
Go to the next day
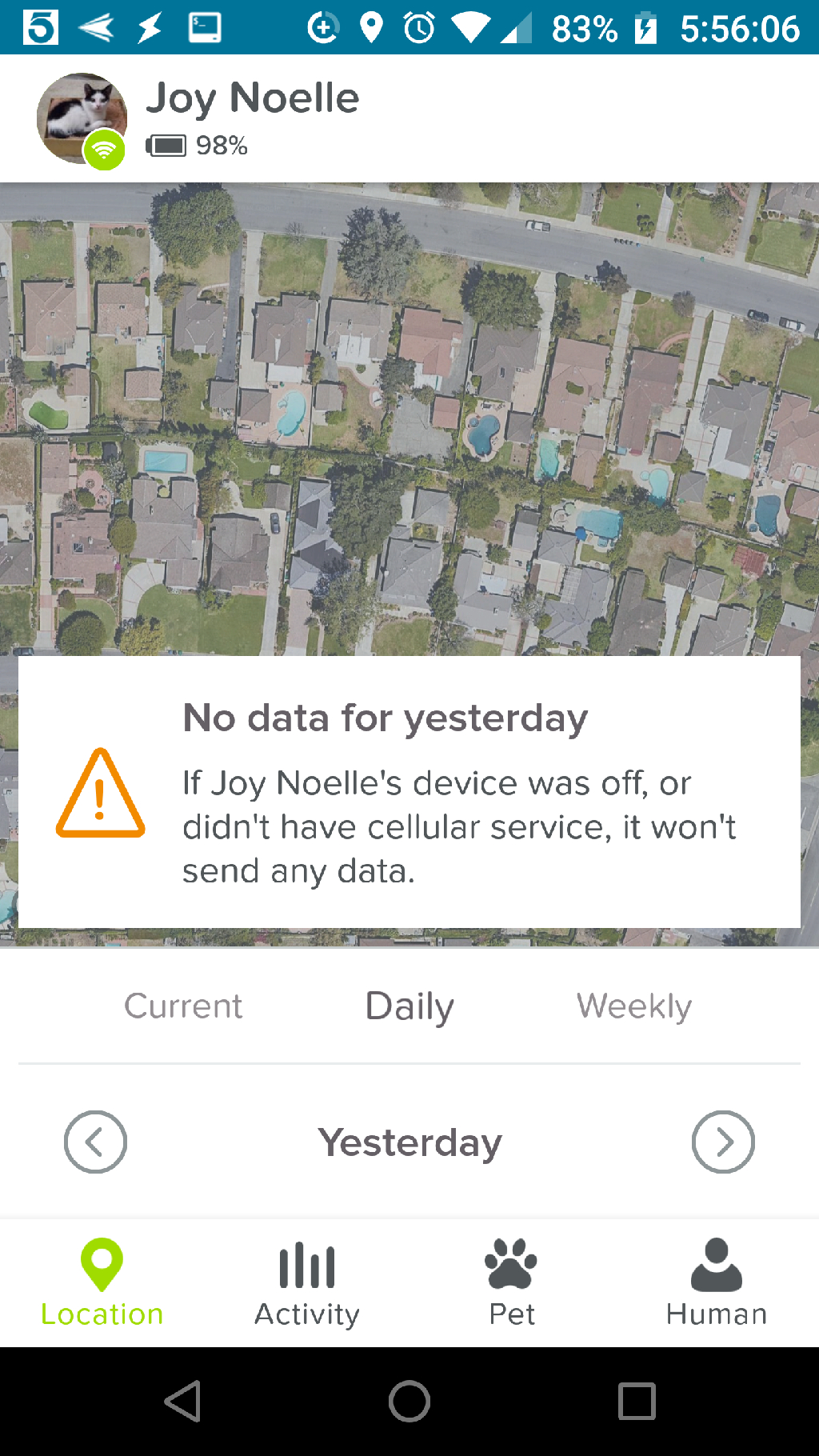pos(723,1142)
